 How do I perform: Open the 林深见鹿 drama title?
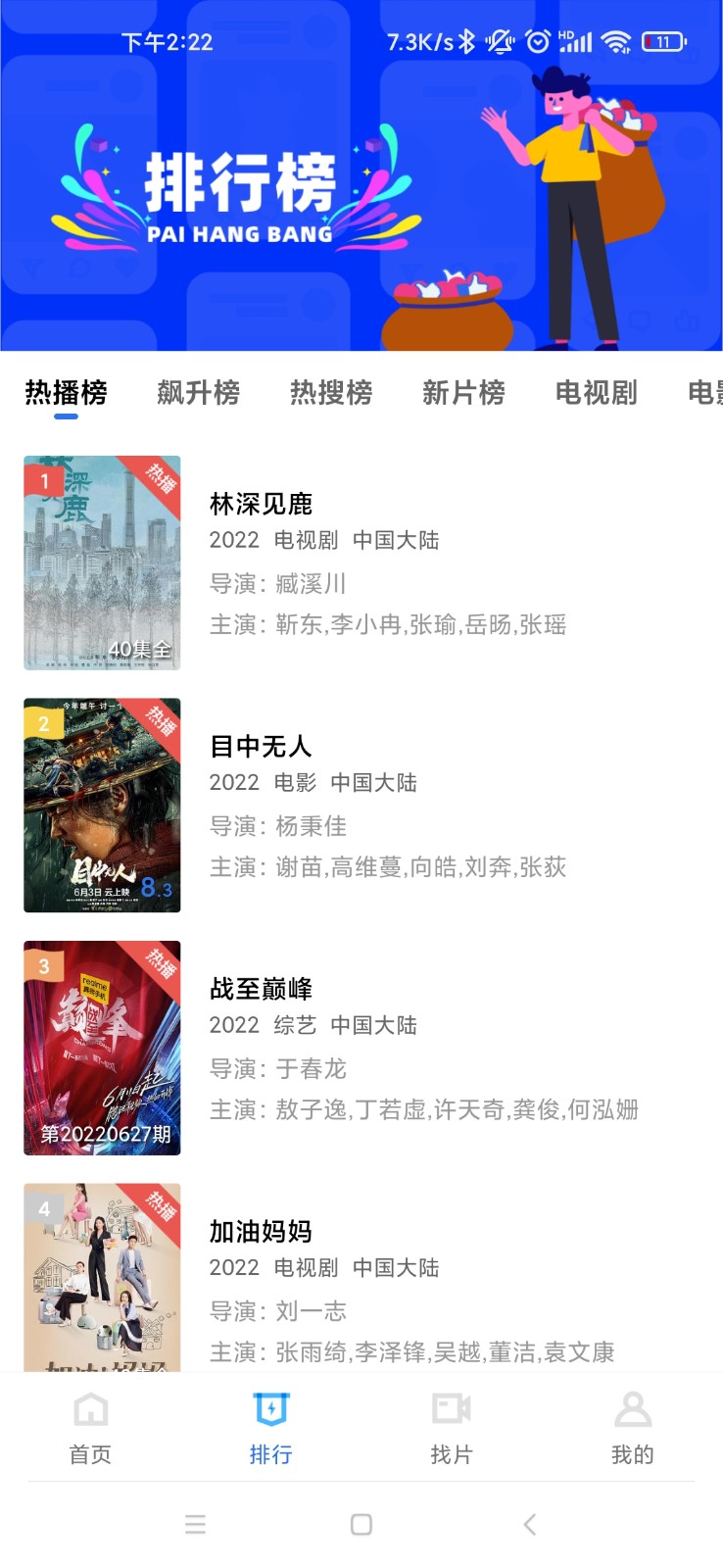261,503
